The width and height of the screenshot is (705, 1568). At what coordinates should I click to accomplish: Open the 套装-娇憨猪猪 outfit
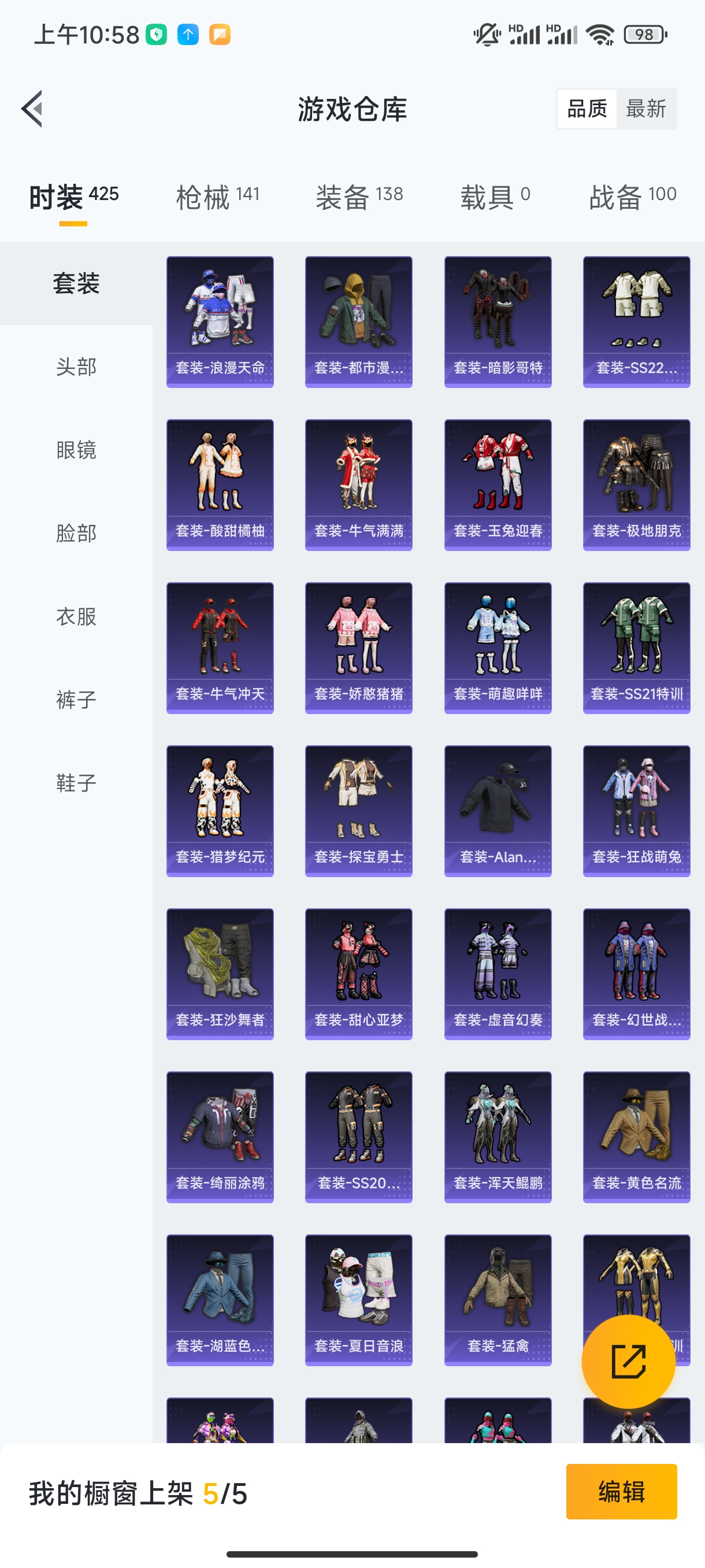[359, 648]
